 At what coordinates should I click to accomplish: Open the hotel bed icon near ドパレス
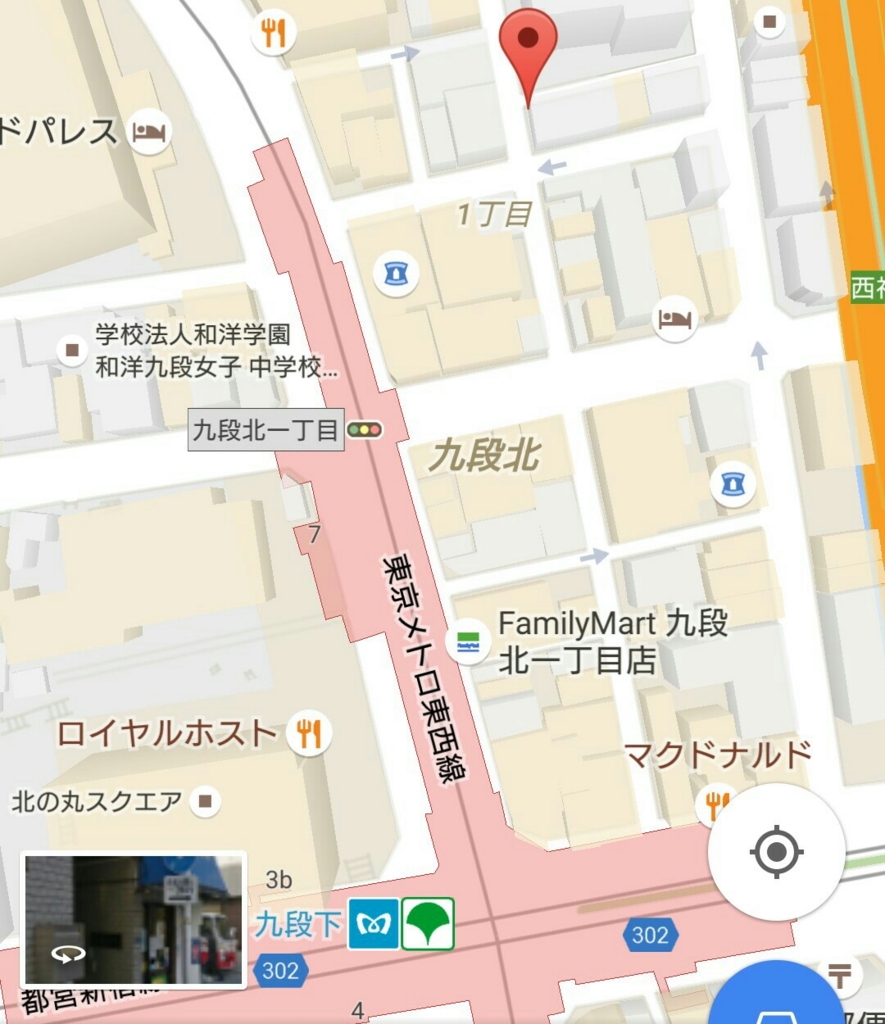pos(148,130)
